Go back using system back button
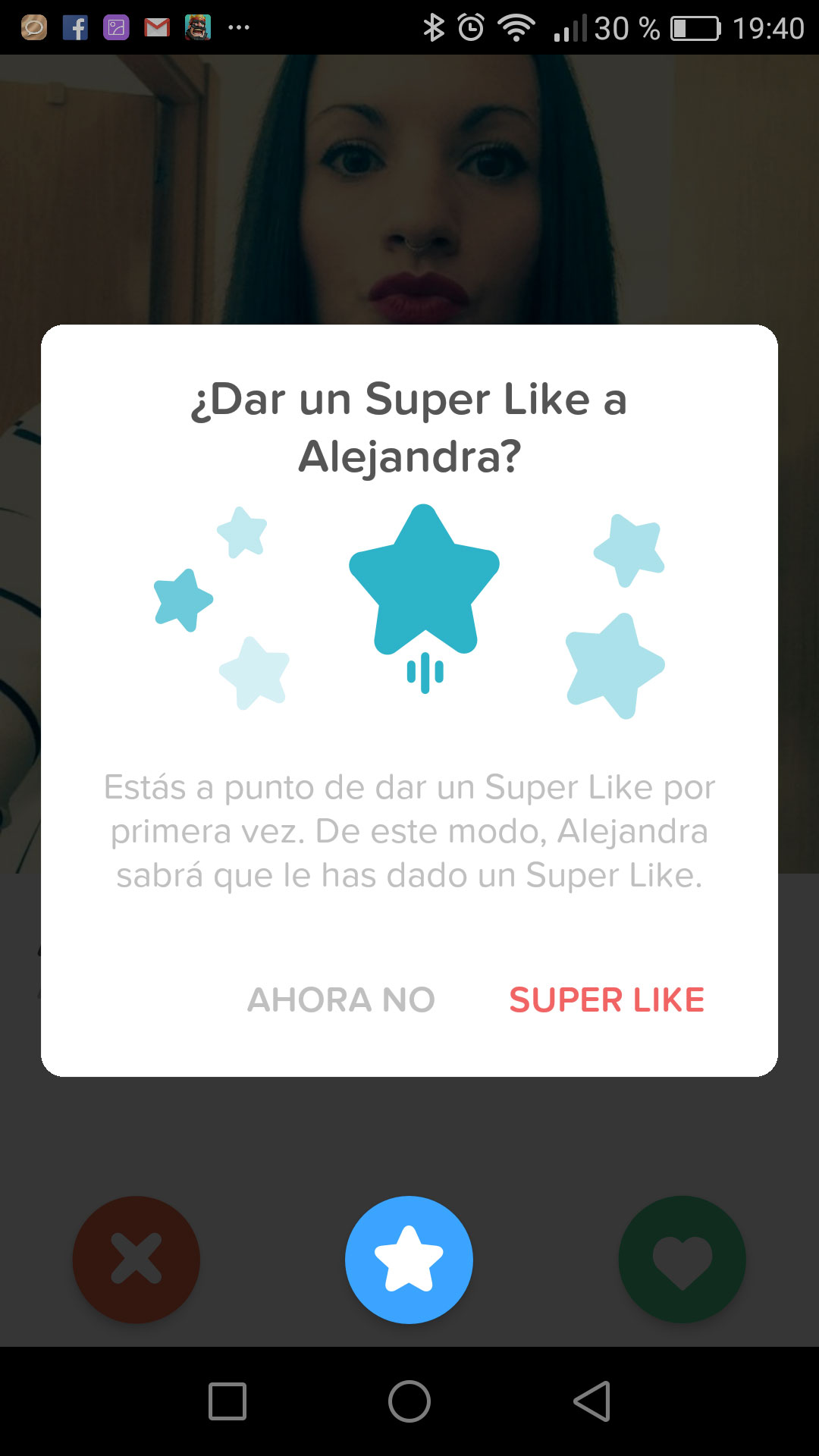This screenshot has height=1456, width=819. 592,1401
